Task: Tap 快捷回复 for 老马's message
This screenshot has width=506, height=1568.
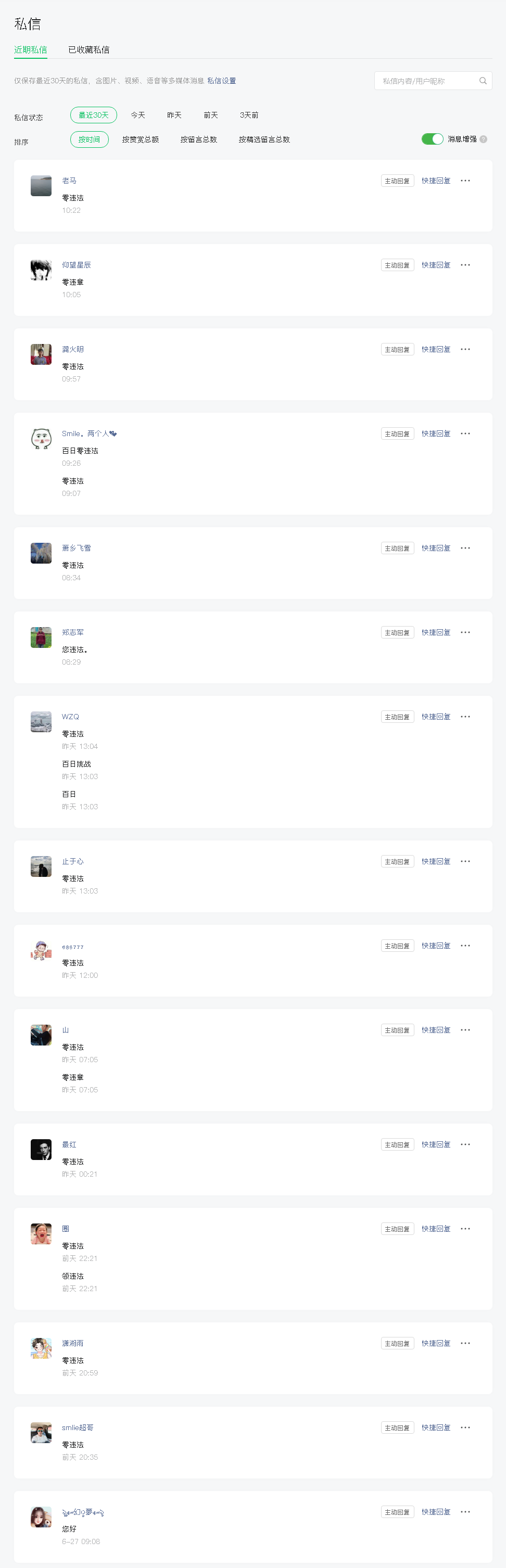Action: (x=436, y=181)
